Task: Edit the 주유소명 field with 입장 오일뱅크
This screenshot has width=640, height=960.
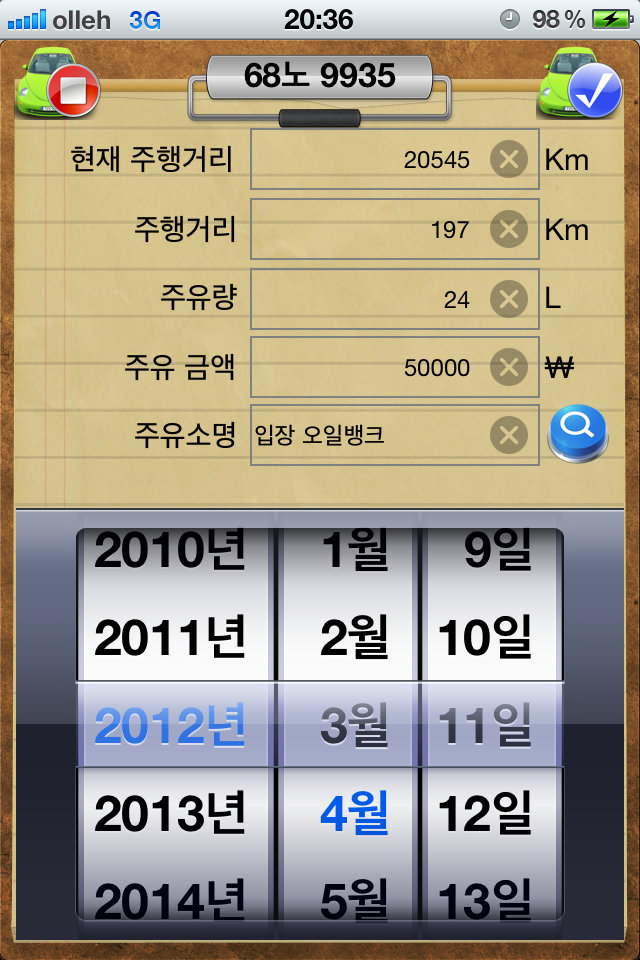Action: click(x=370, y=435)
